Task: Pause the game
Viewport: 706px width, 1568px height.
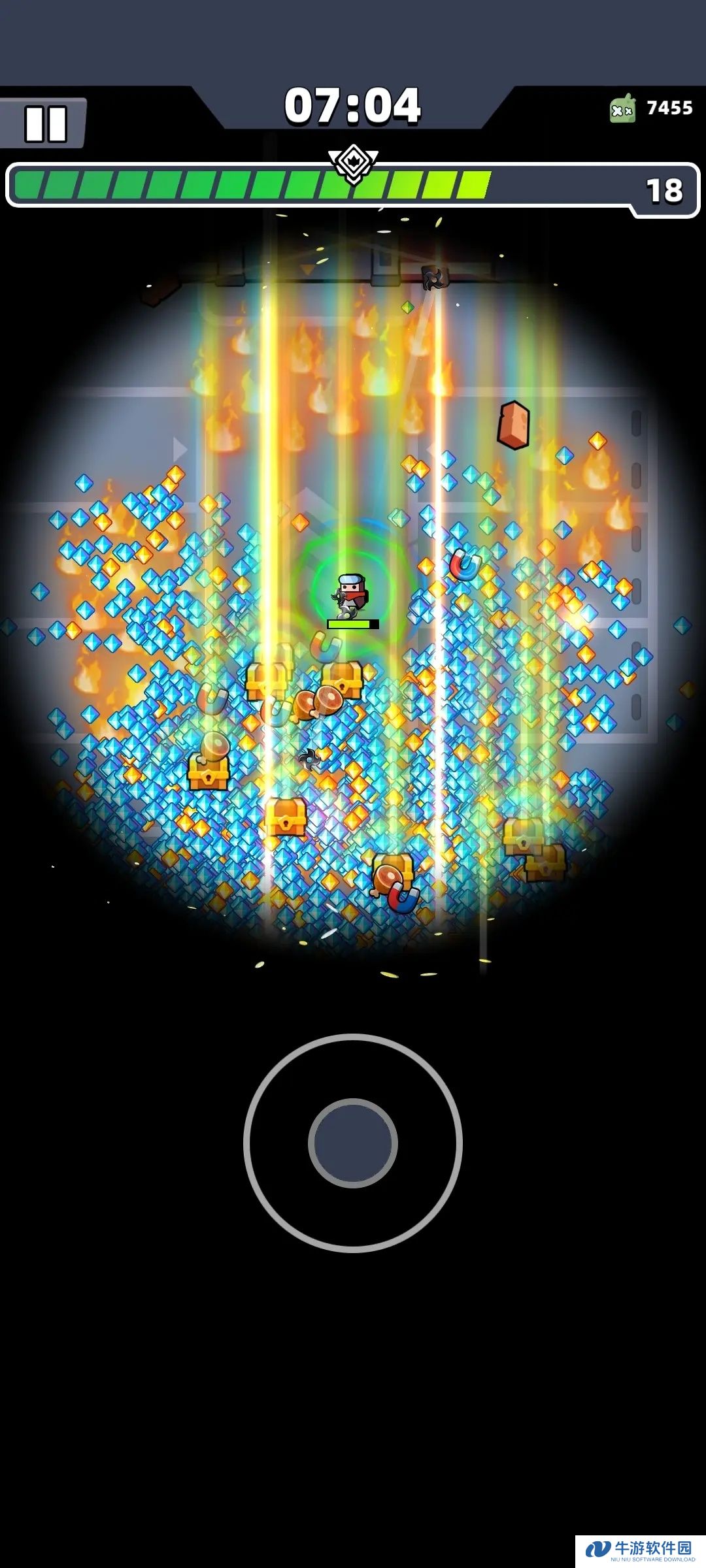Action: click(x=44, y=123)
